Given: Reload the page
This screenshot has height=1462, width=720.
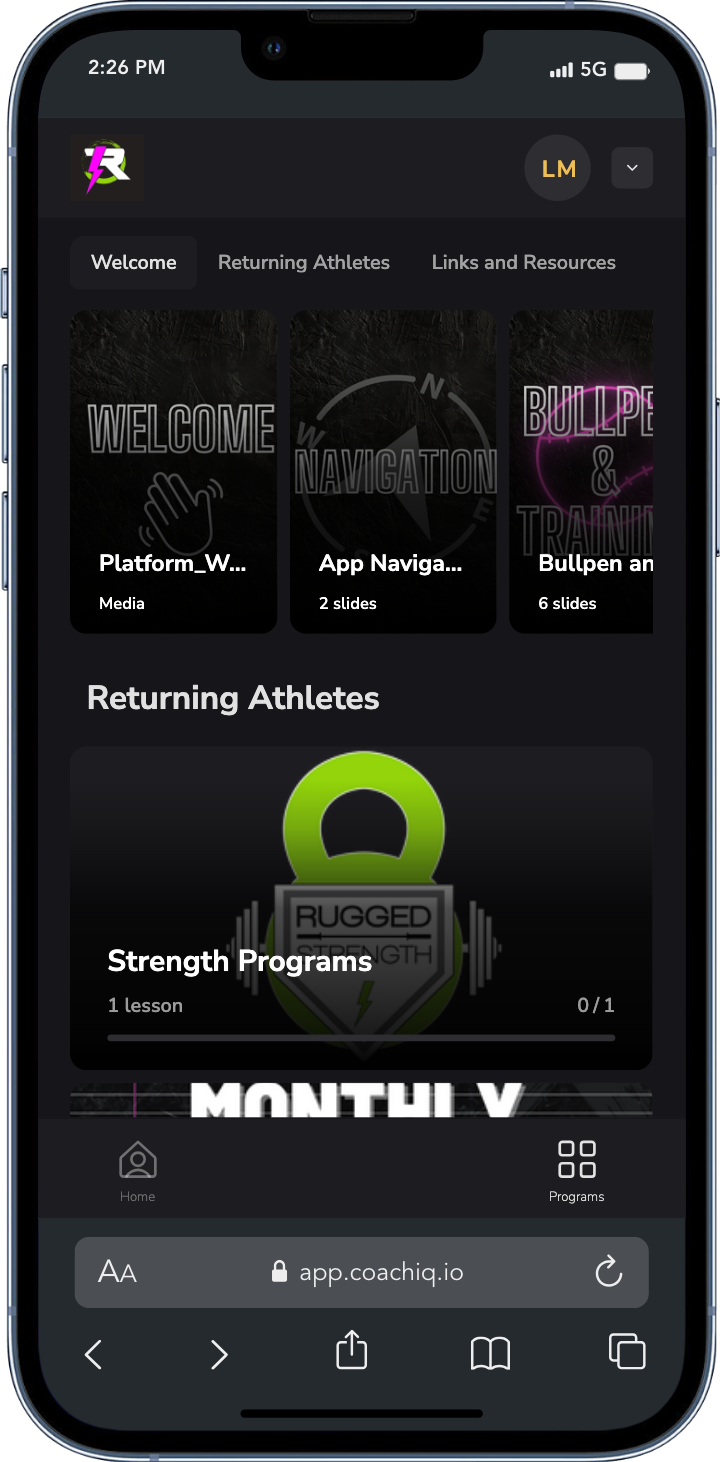Looking at the screenshot, I should click(x=608, y=1272).
